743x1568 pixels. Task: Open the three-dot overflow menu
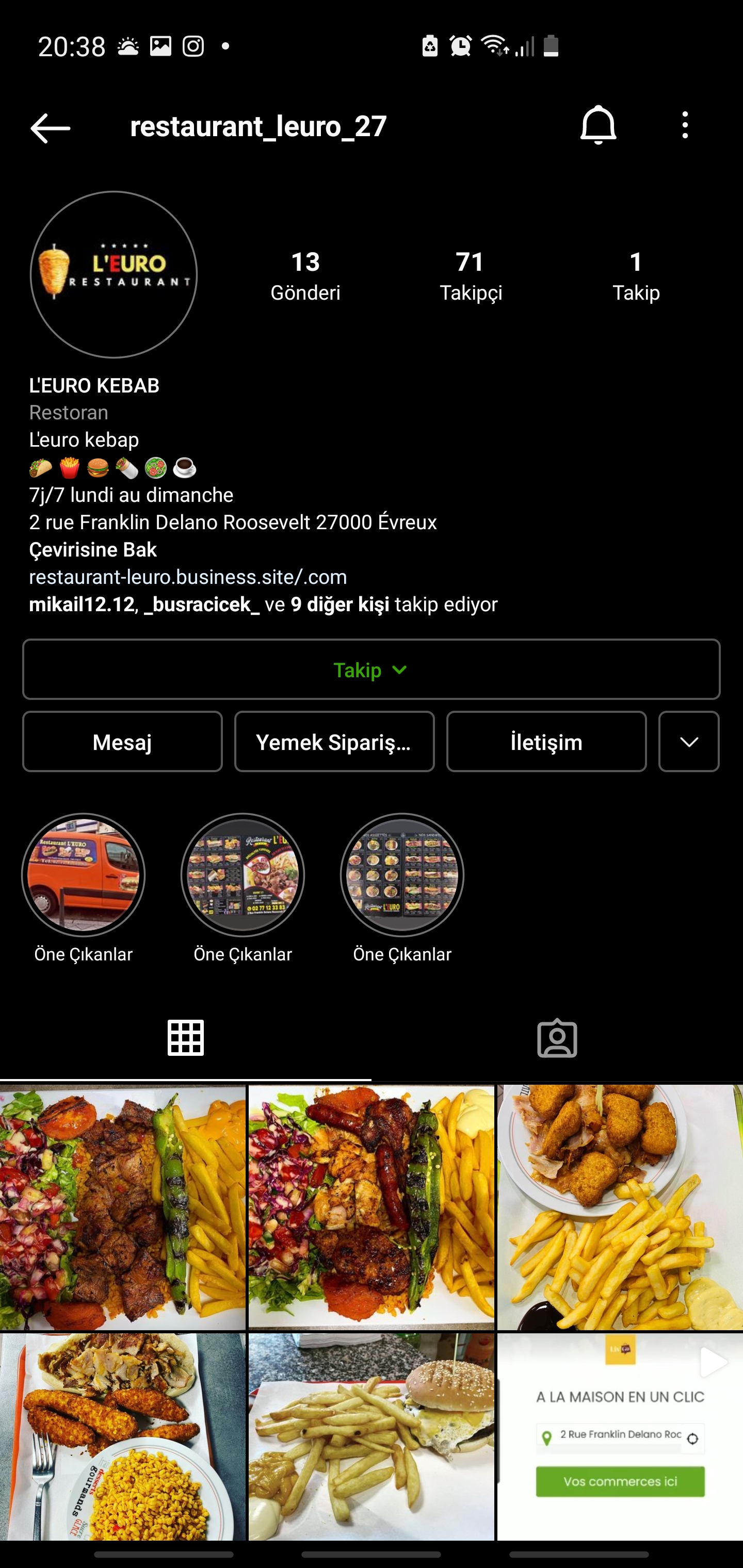685,125
